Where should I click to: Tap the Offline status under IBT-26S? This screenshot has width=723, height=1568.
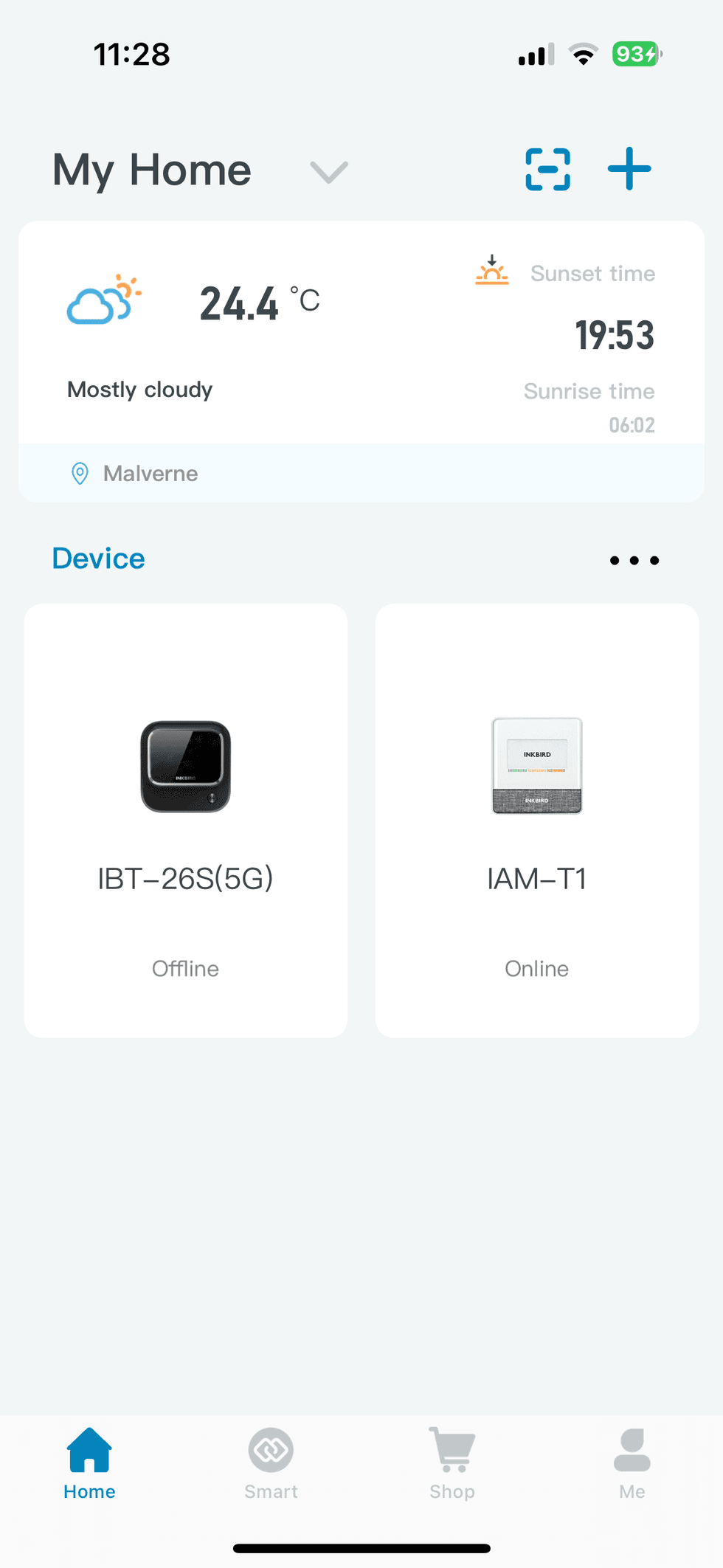pos(185,968)
